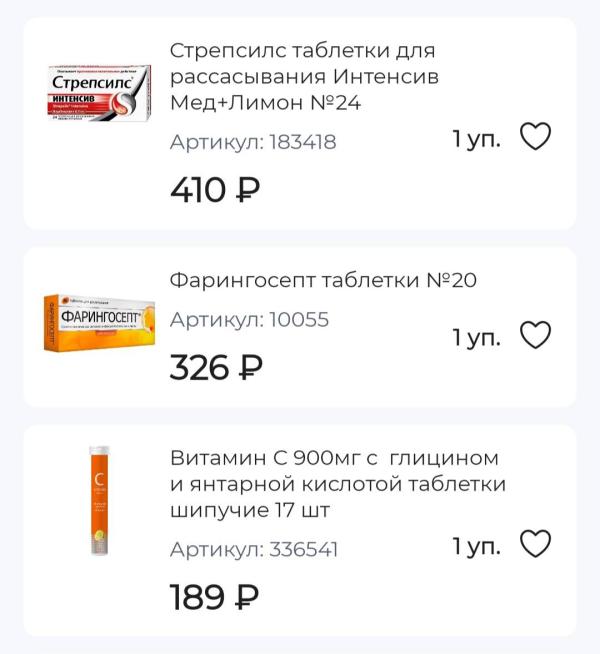Open the Стрепсилс Интенсив Мед+Лимон product card

click(304, 76)
